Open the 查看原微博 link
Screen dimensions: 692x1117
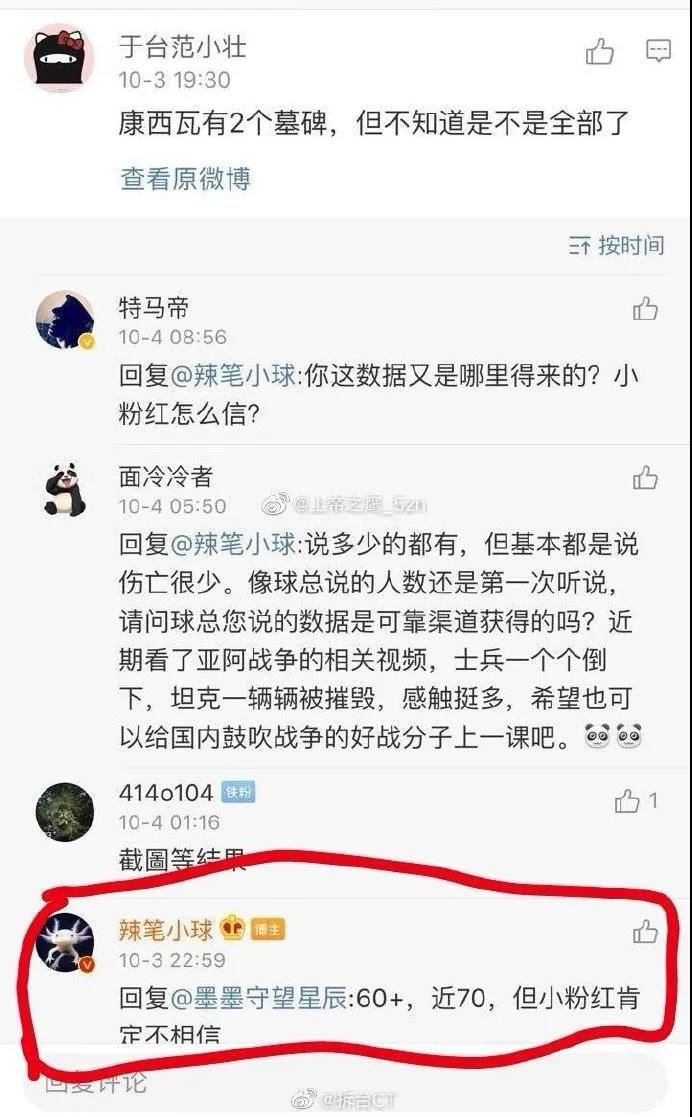185,179
